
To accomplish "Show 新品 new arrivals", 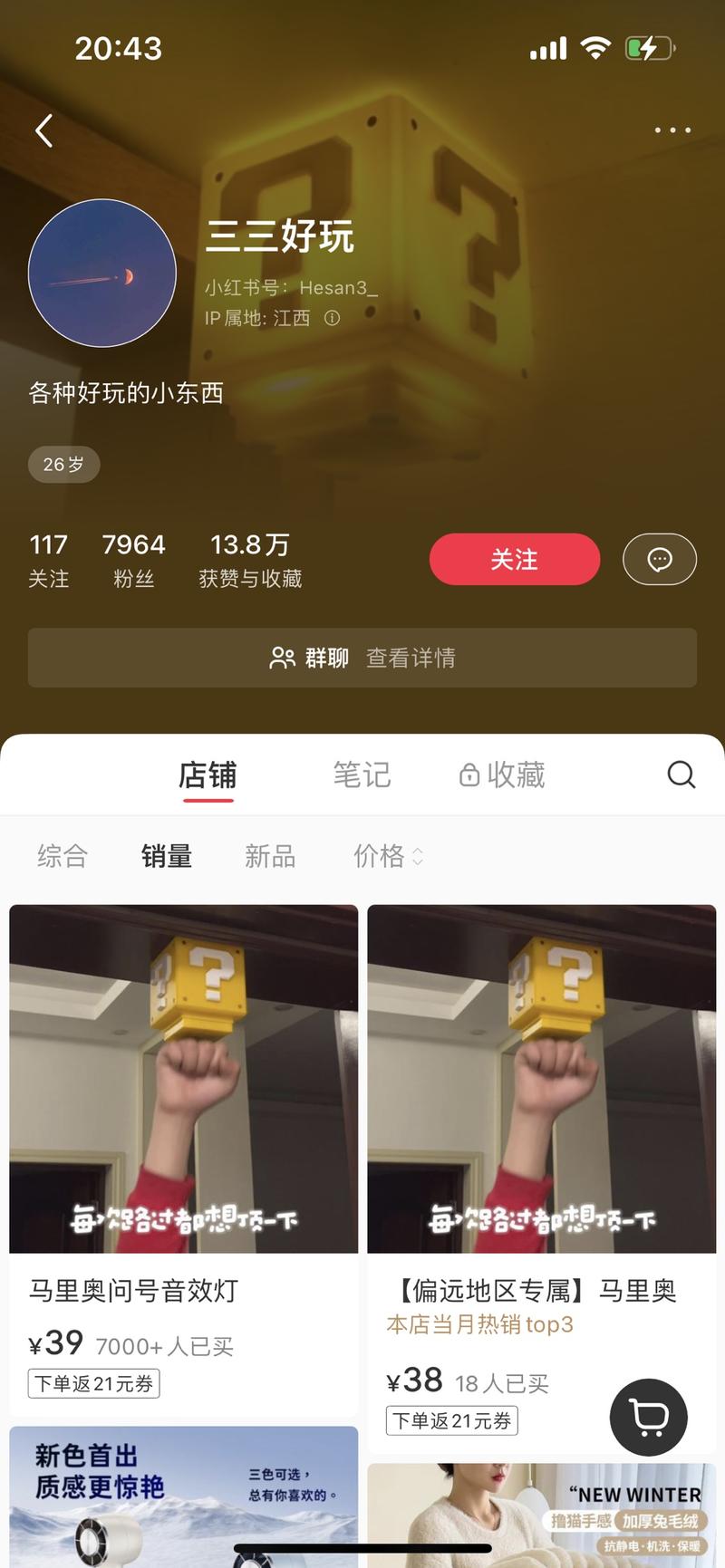I will (x=270, y=856).
